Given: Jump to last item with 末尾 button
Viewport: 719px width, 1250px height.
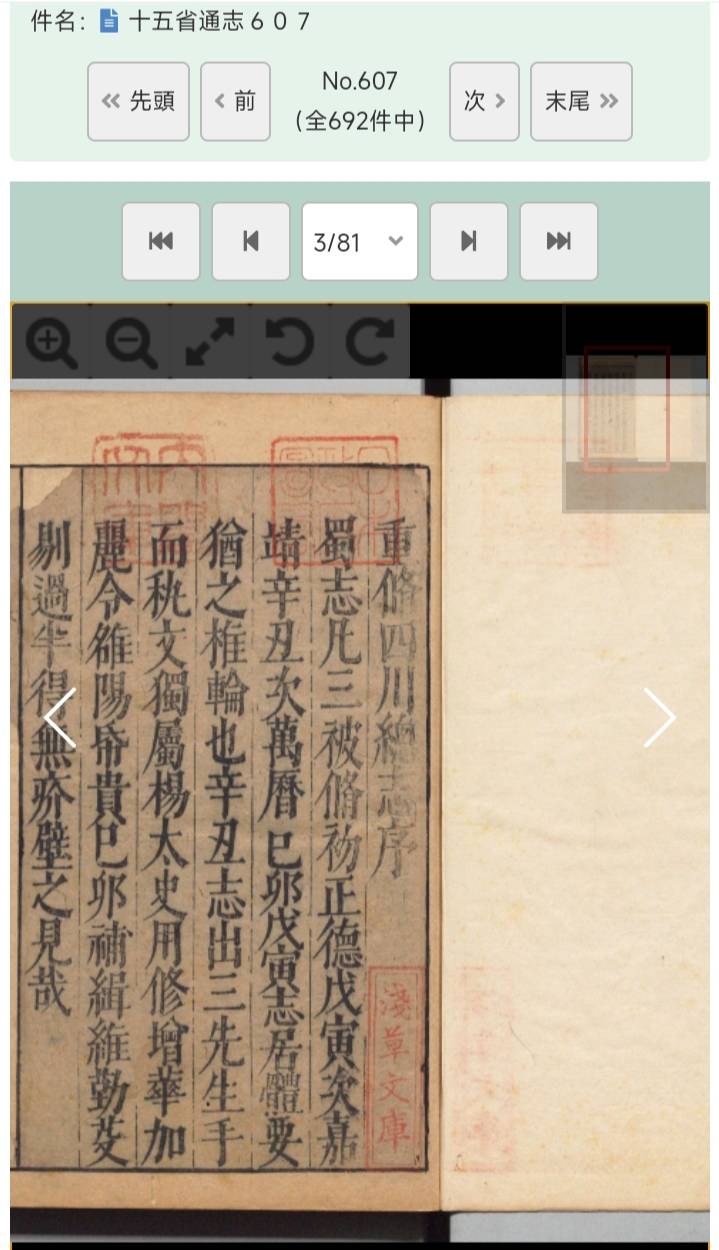Looking at the screenshot, I should [x=581, y=101].
